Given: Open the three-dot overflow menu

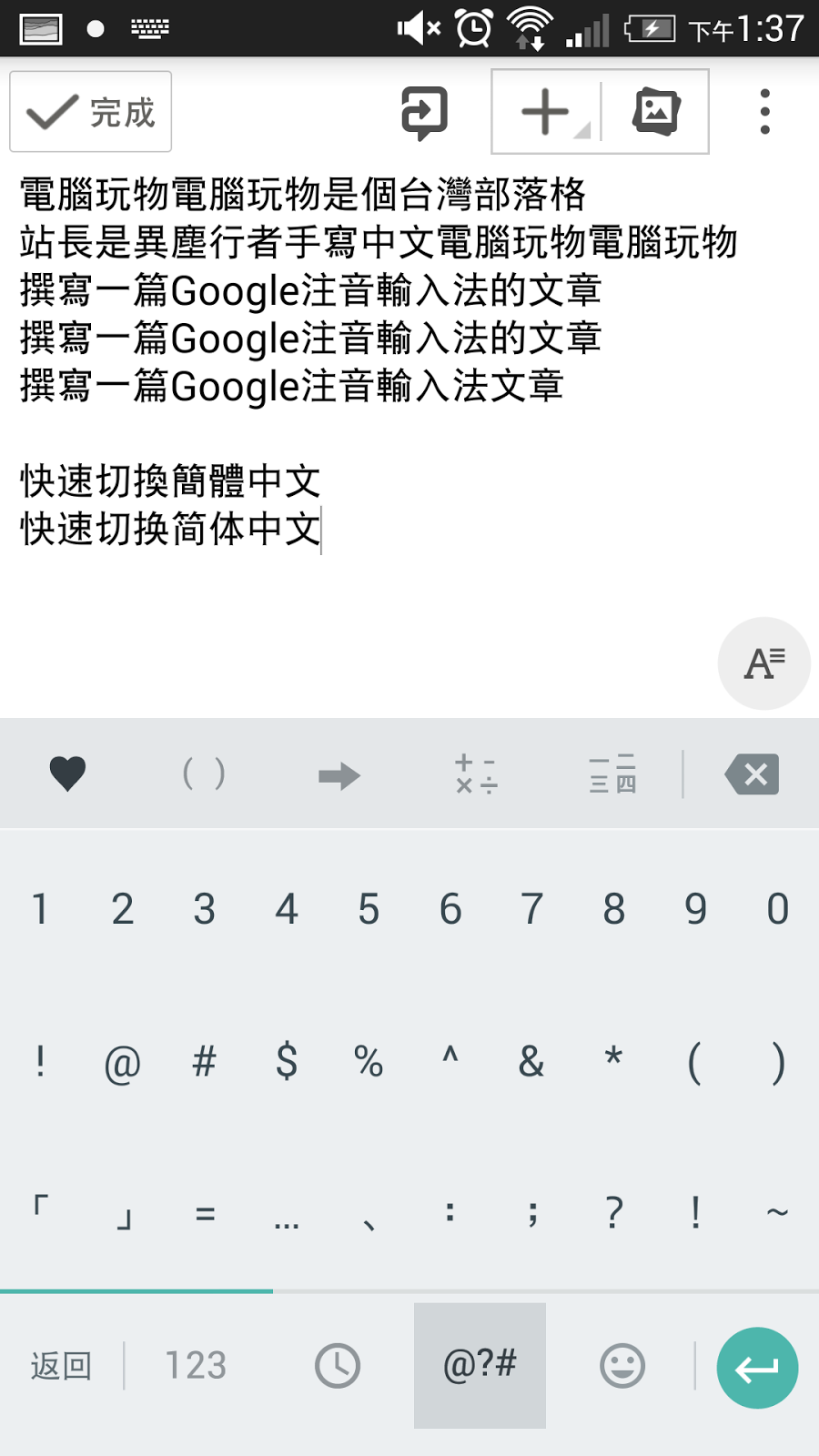Looking at the screenshot, I should point(764,112).
